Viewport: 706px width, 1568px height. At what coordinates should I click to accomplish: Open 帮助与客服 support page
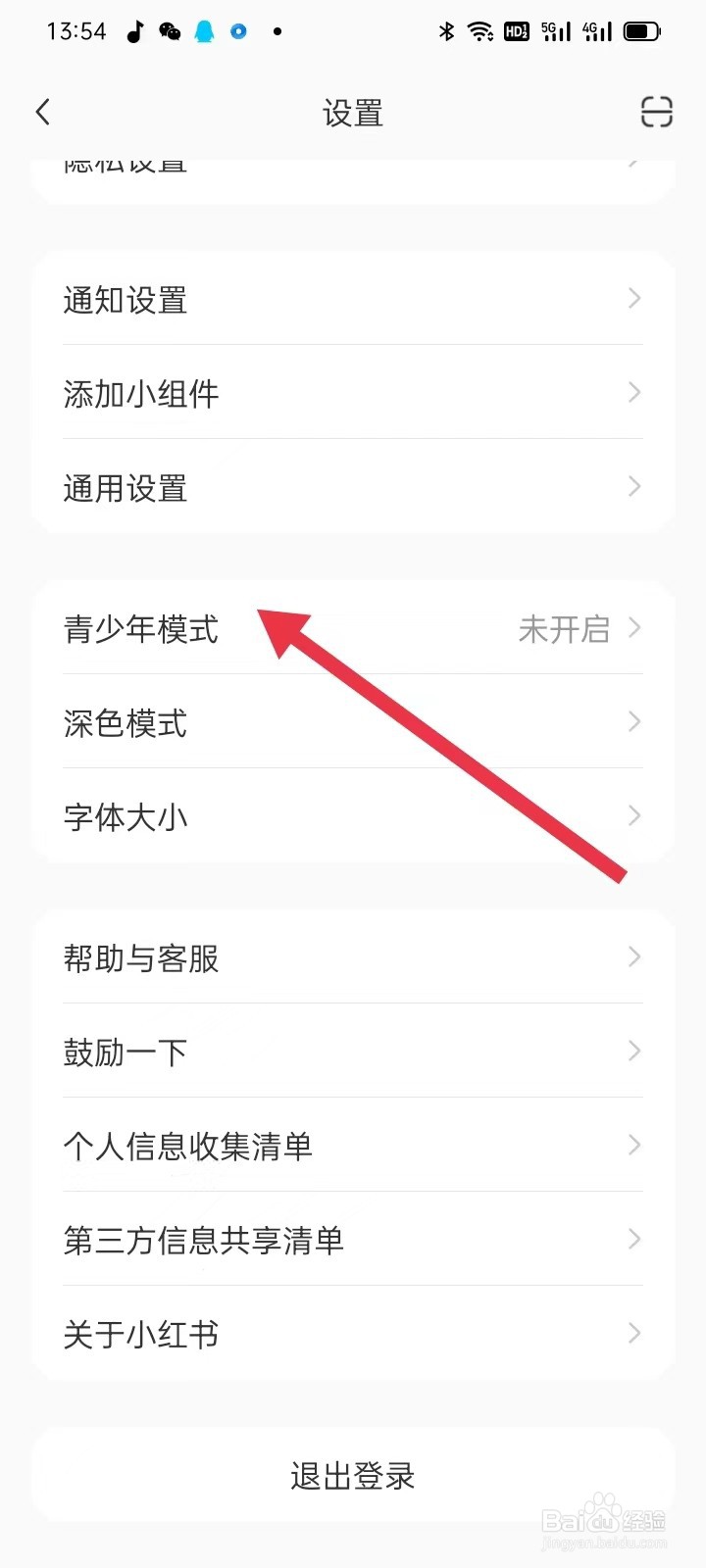353,958
